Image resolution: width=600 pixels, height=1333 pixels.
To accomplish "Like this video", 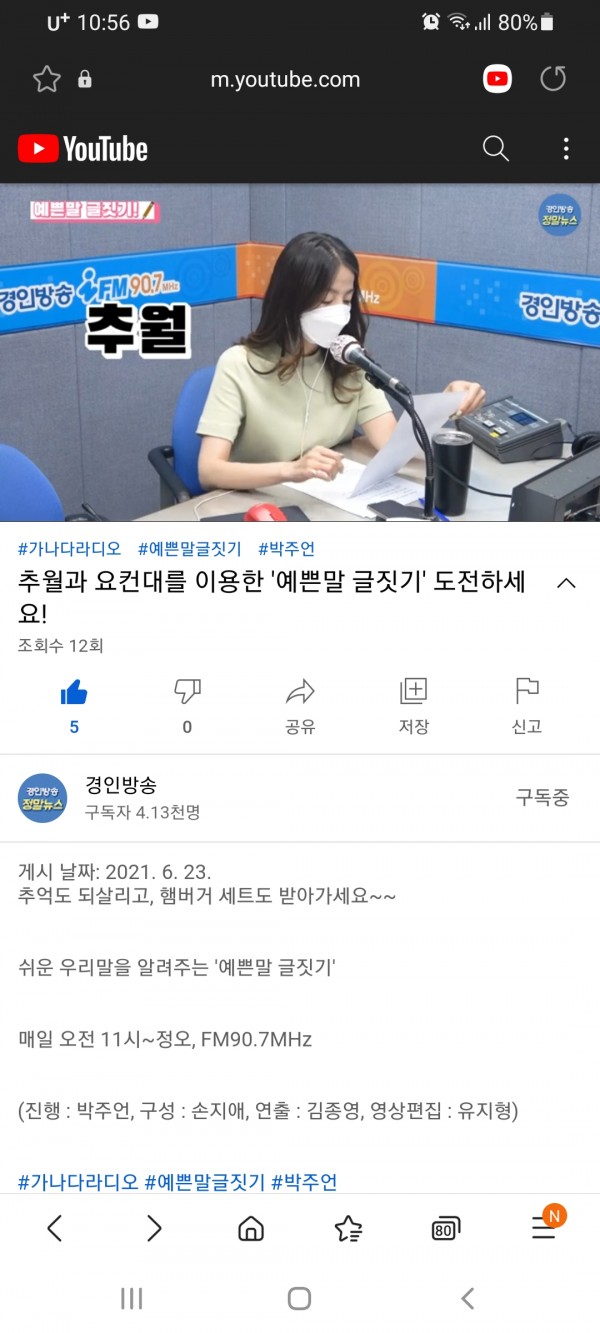I will coord(74,692).
